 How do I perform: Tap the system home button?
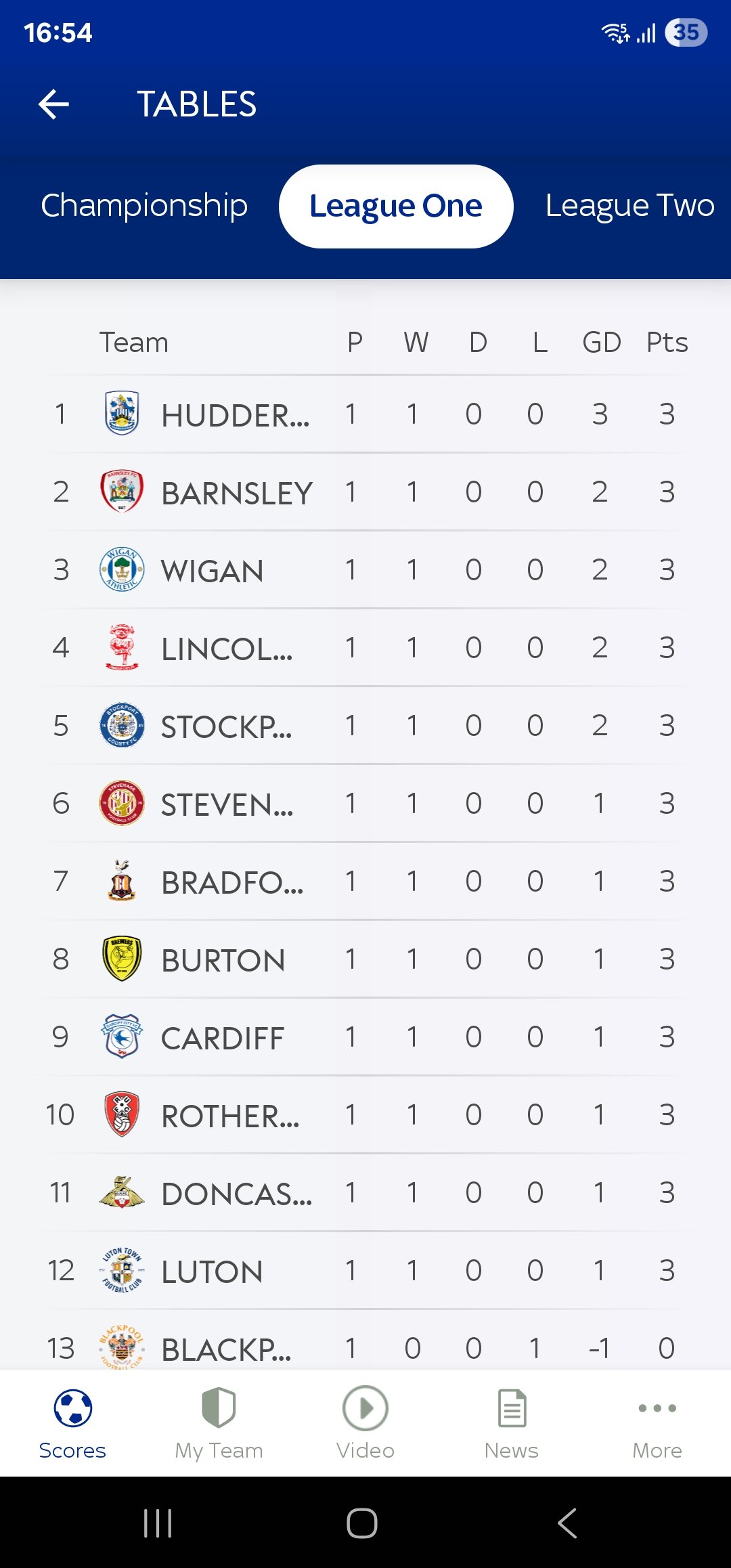(x=362, y=1523)
